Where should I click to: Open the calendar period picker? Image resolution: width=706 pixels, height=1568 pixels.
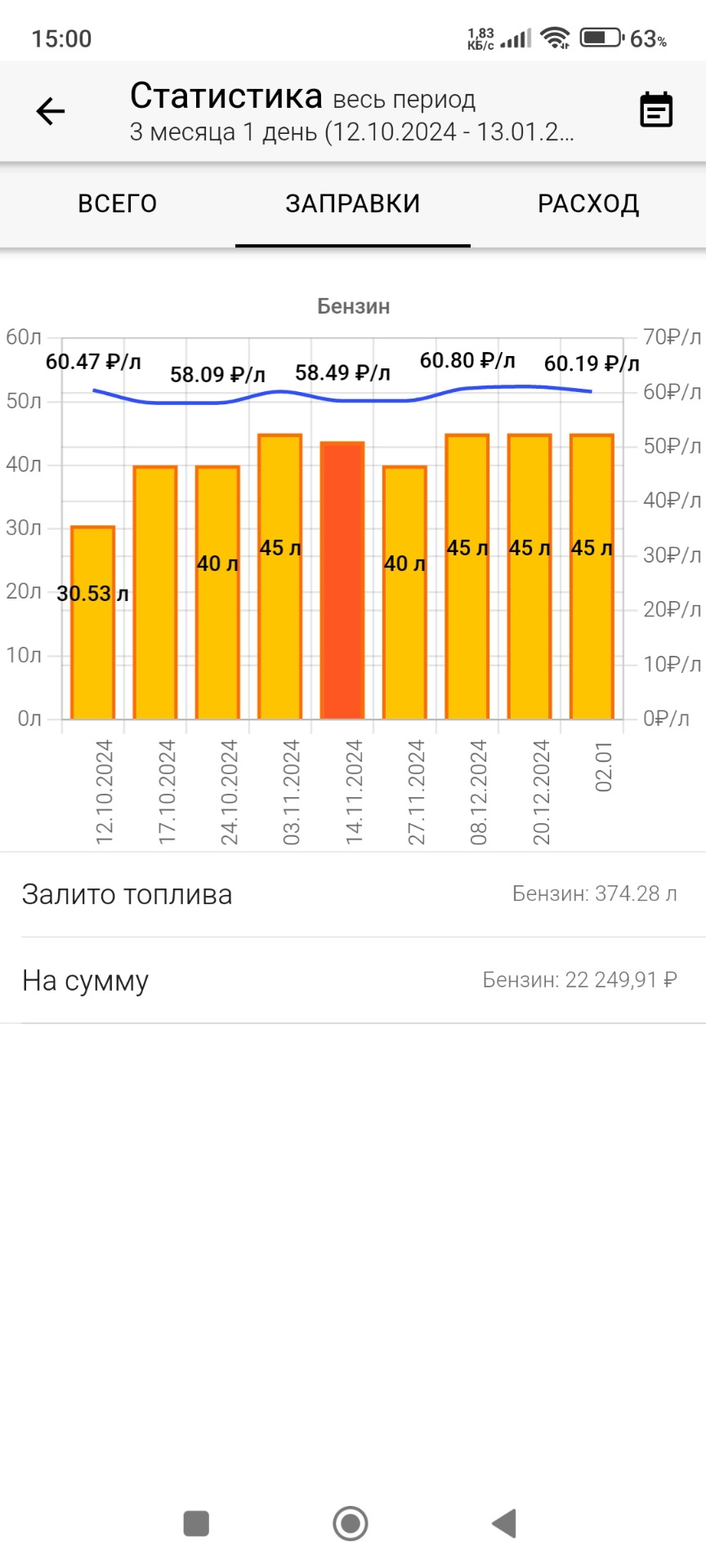point(655,110)
